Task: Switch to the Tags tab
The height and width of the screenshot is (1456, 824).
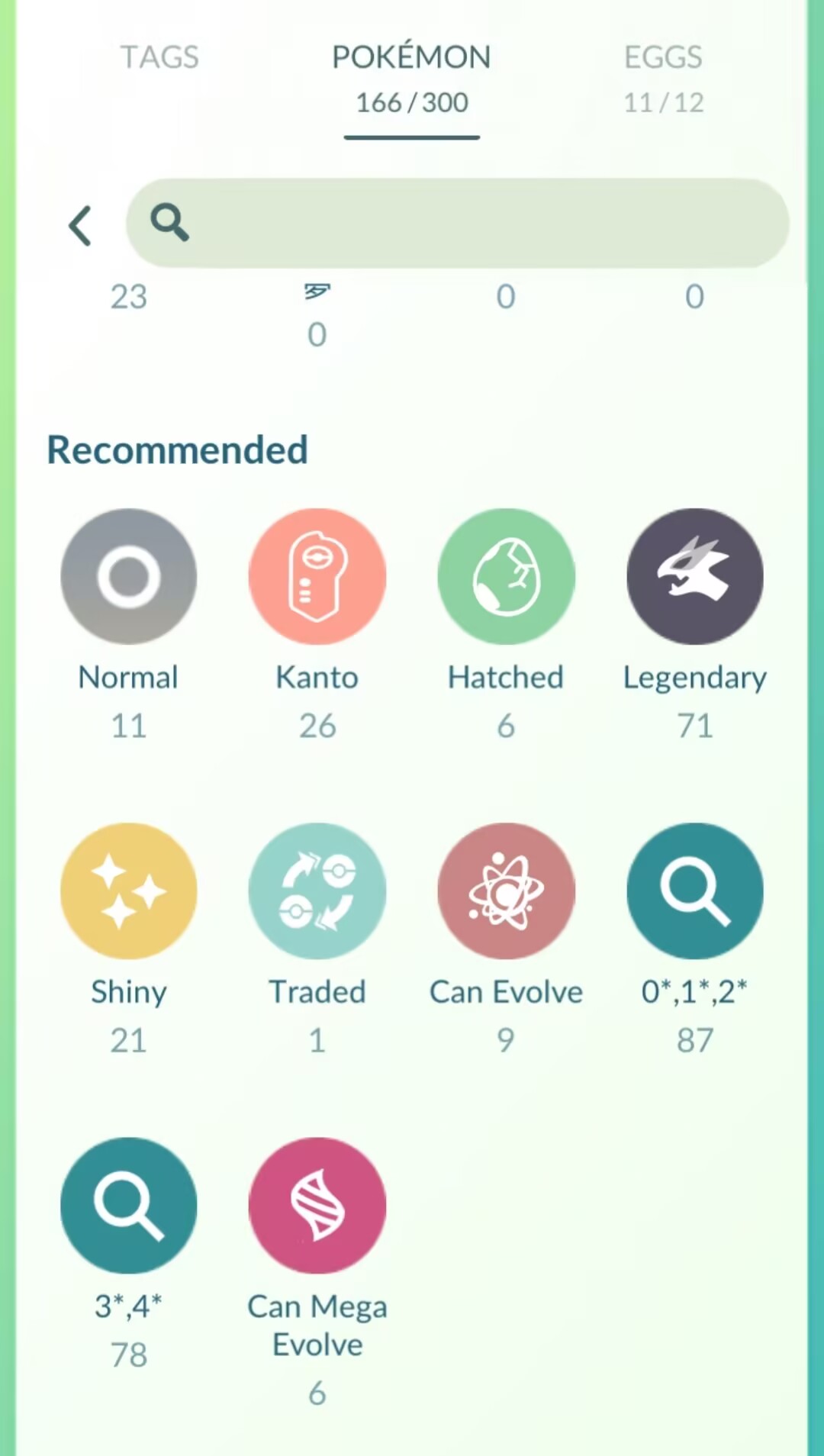Action: (159, 58)
